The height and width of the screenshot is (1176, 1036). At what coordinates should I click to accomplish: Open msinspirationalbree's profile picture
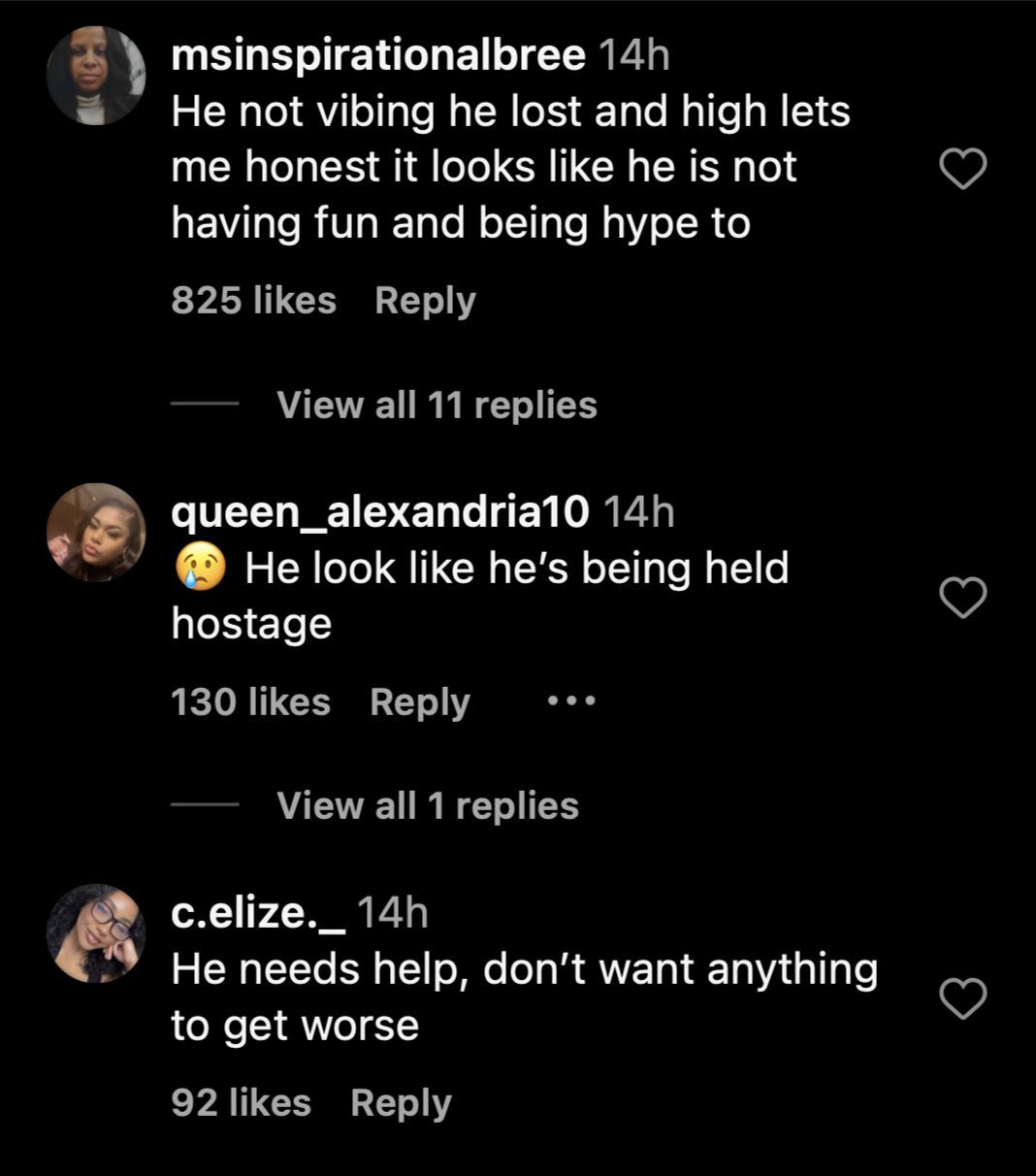pyautogui.click(x=96, y=76)
